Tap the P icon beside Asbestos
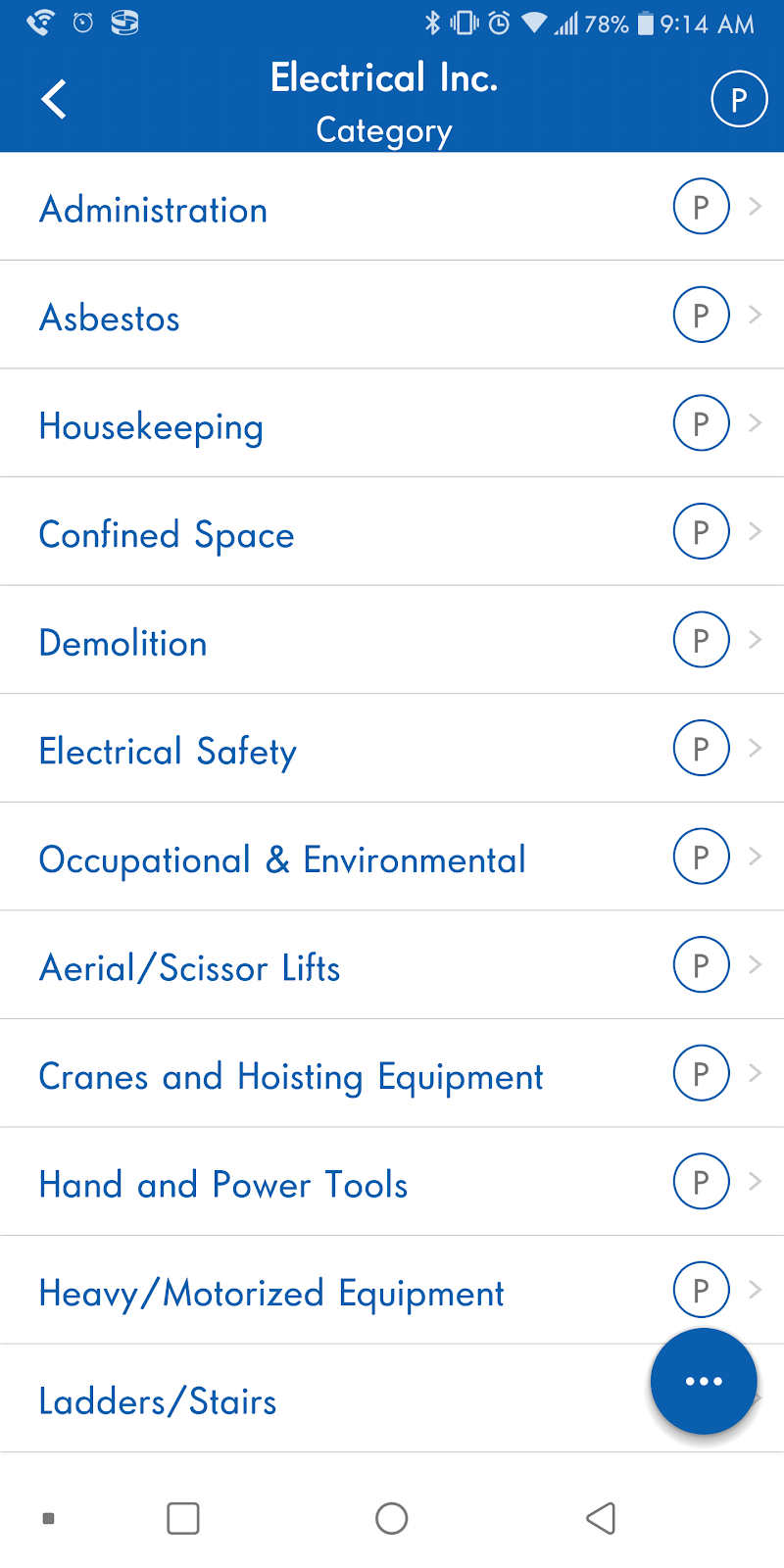 coord(702,315)
